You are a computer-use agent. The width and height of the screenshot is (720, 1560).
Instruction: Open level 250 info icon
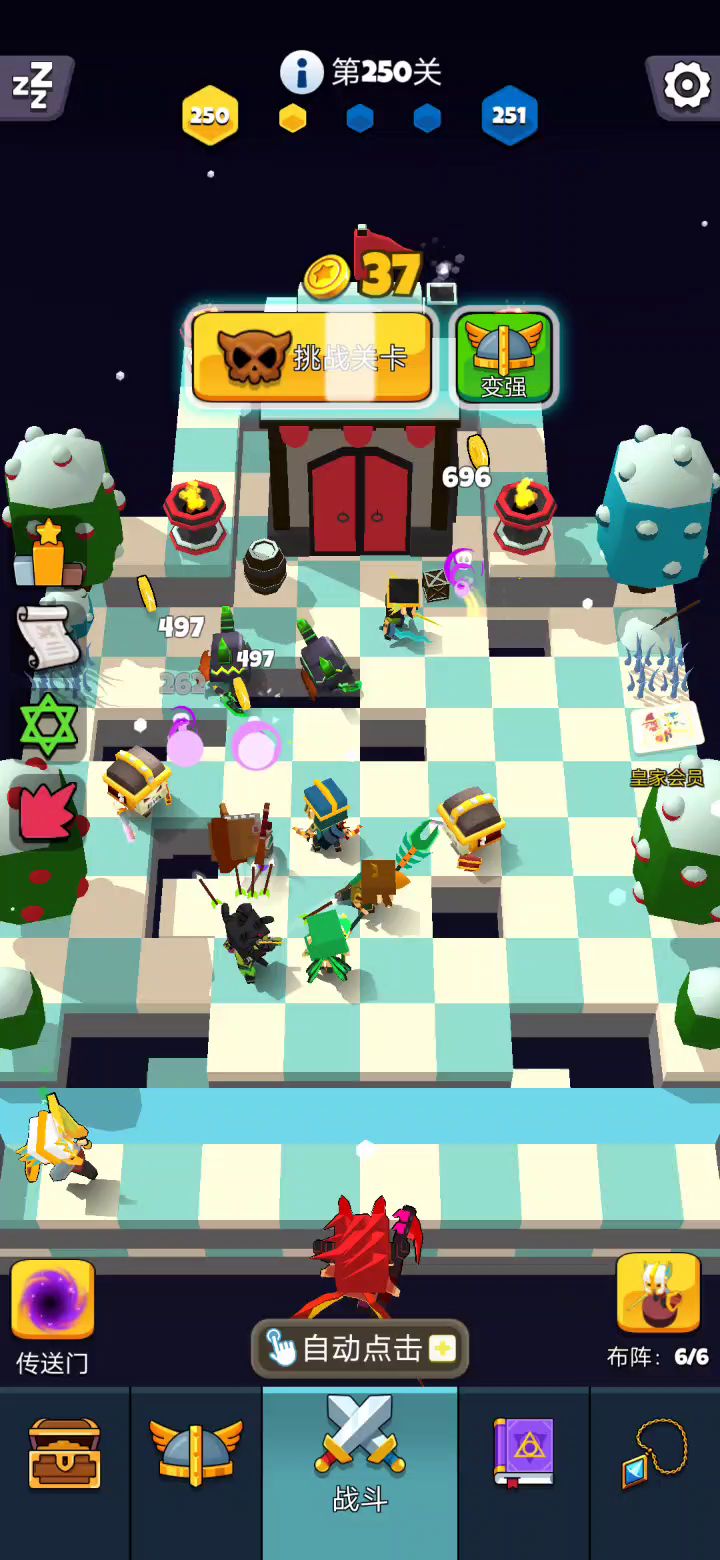pos(300,72)
